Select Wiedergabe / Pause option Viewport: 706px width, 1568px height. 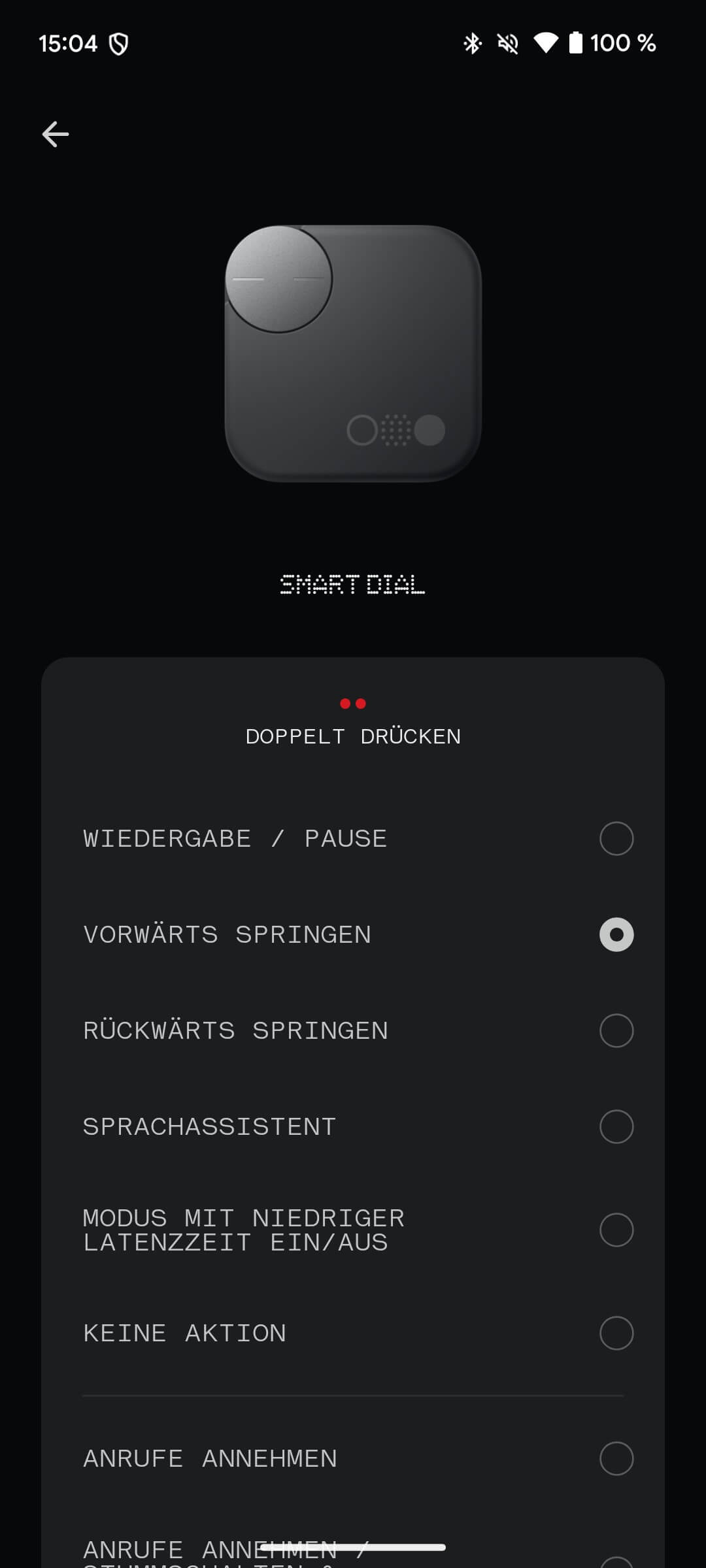point(616,838)
